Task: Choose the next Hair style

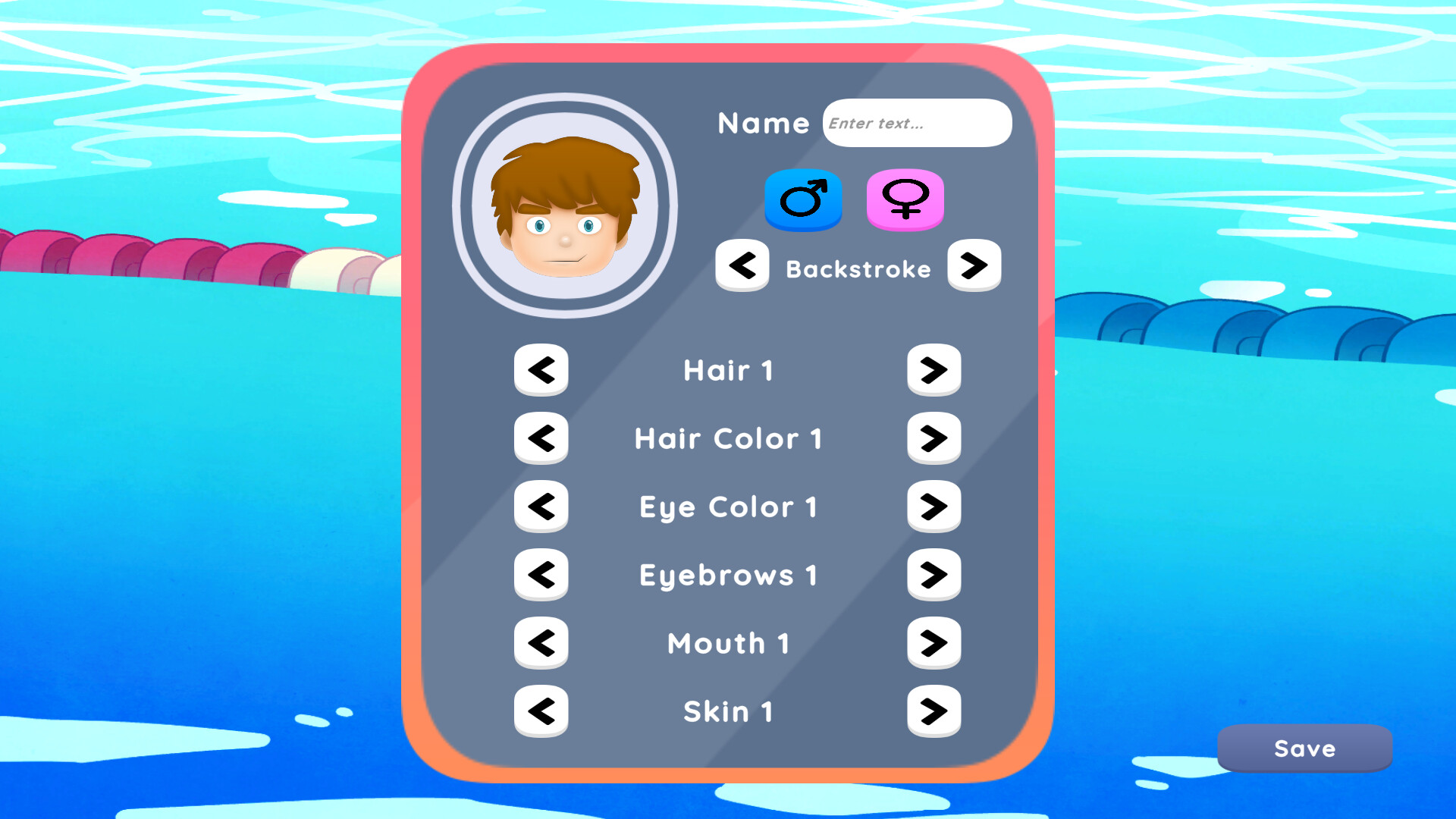Action: tap(934, 370)
